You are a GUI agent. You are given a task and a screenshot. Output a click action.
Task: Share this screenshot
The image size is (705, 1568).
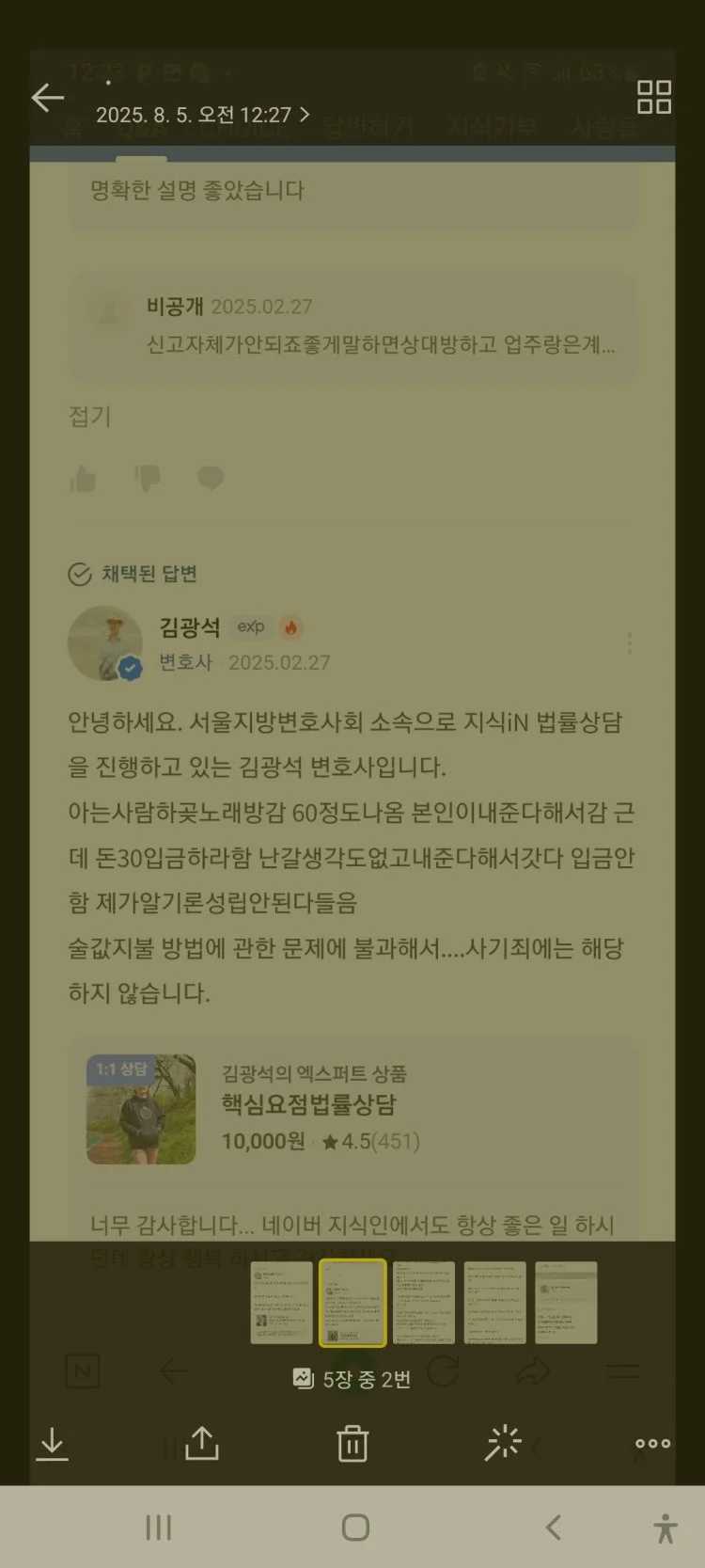point(202,1444)
